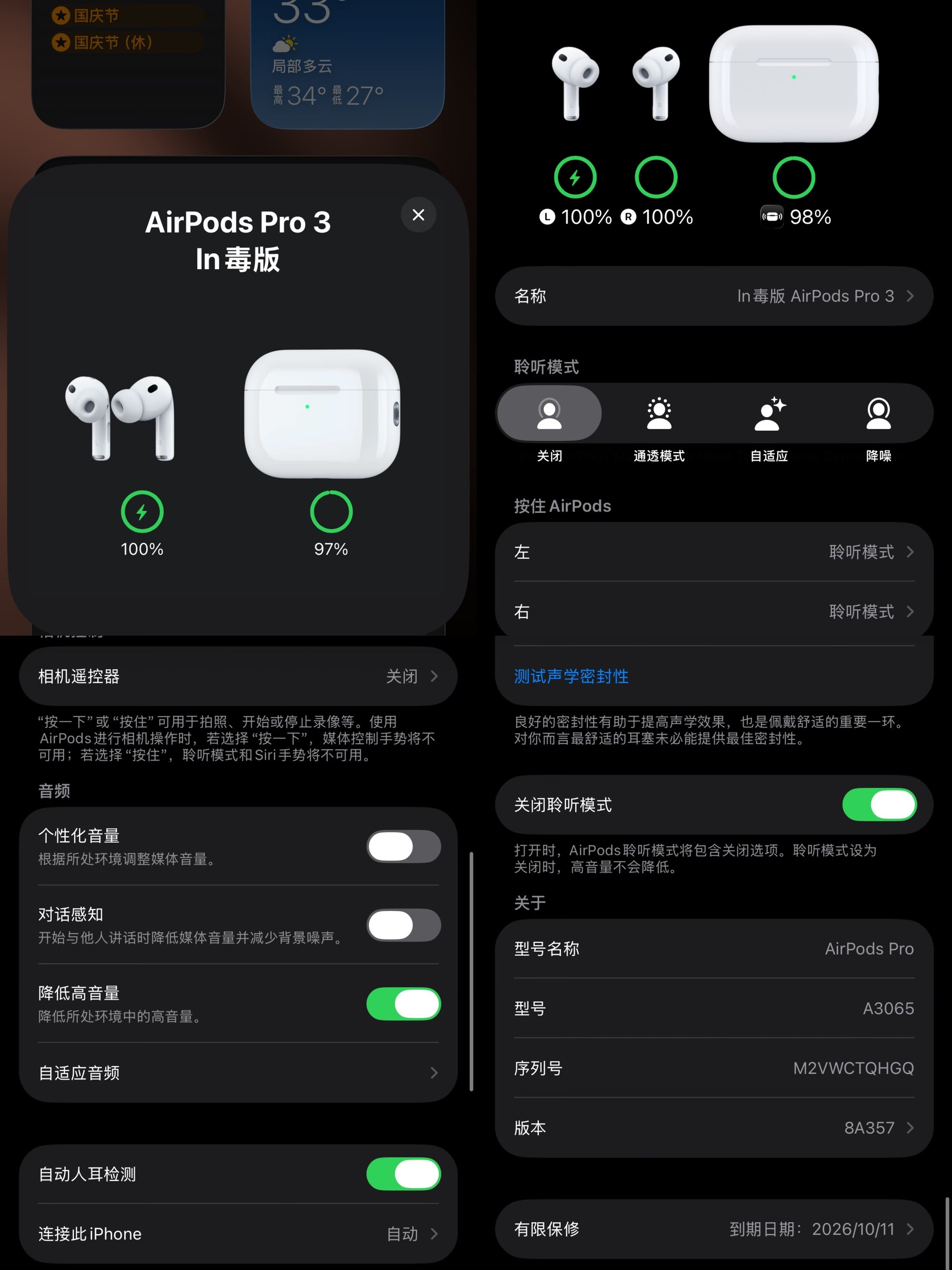Turn off 自动人耳检测
Viewport: 952px width, 1270px height.
click(403, 1174)
